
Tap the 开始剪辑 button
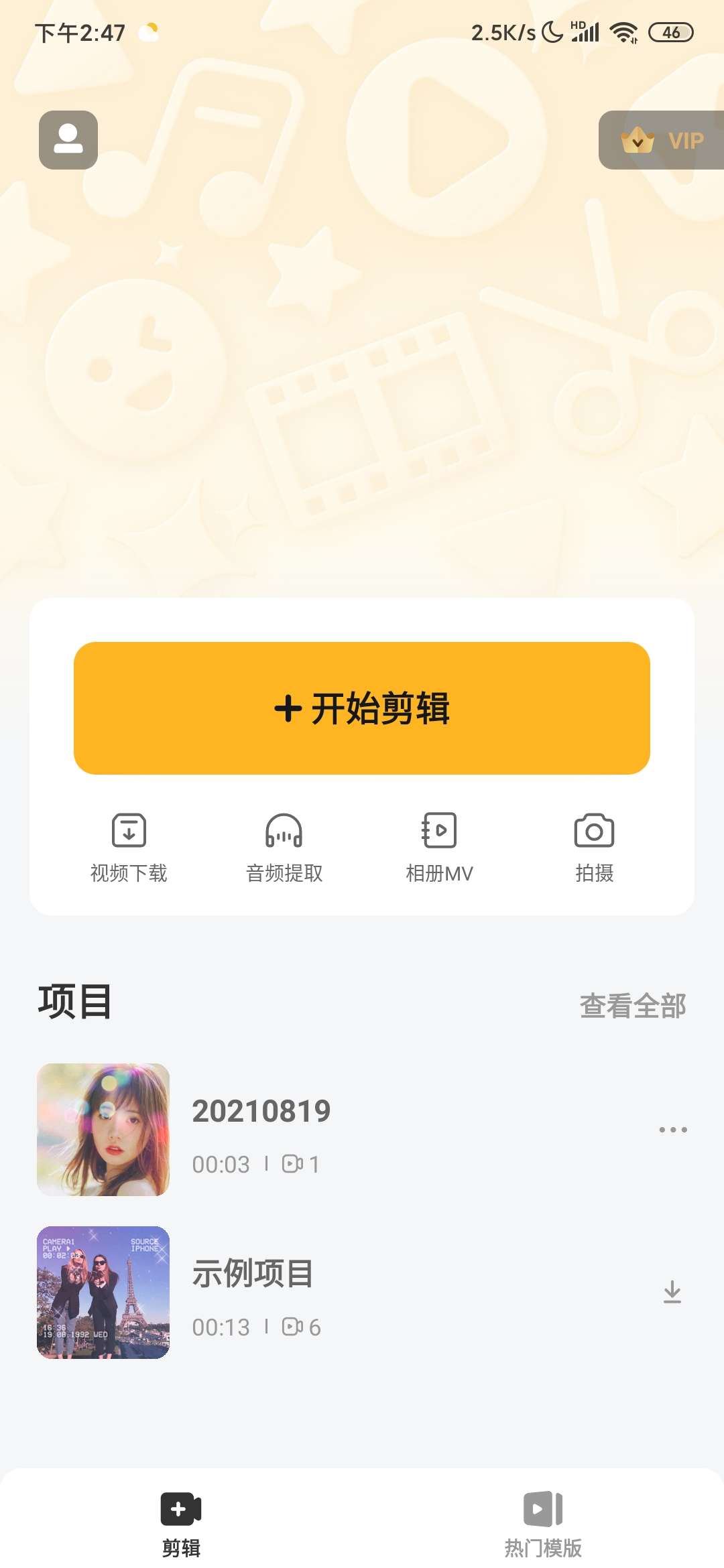(362, 708)
